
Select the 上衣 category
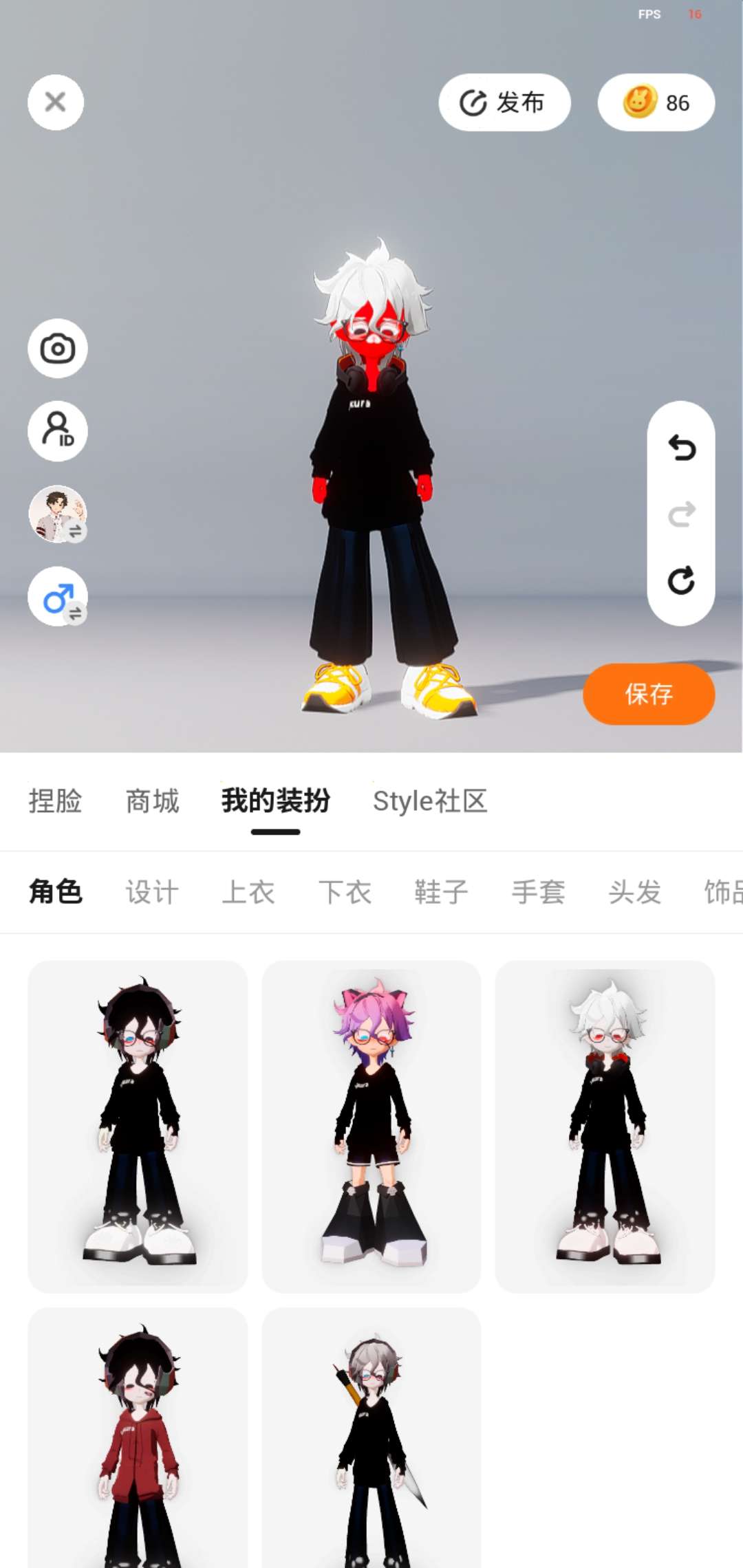(x=248, y=892)
